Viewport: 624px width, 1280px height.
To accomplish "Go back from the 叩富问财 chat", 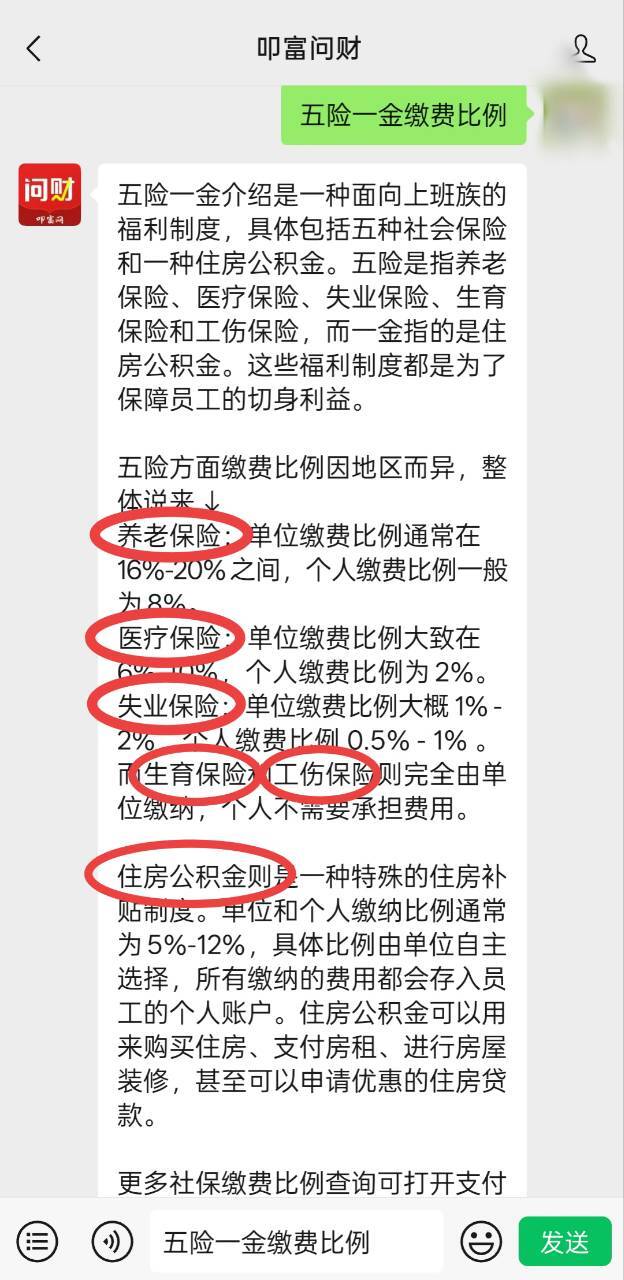I will pos(33,48).
